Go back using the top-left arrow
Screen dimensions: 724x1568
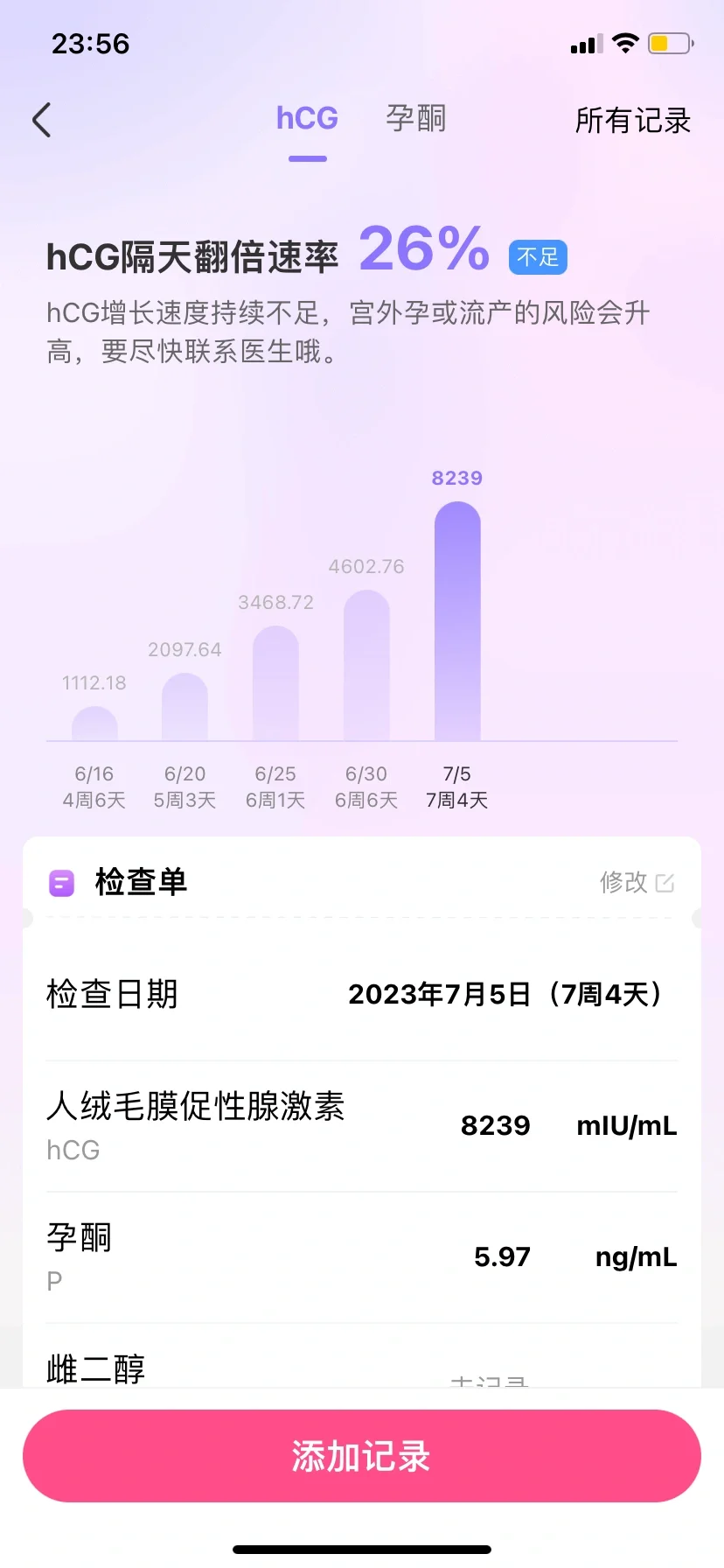[x=42, y=120]
